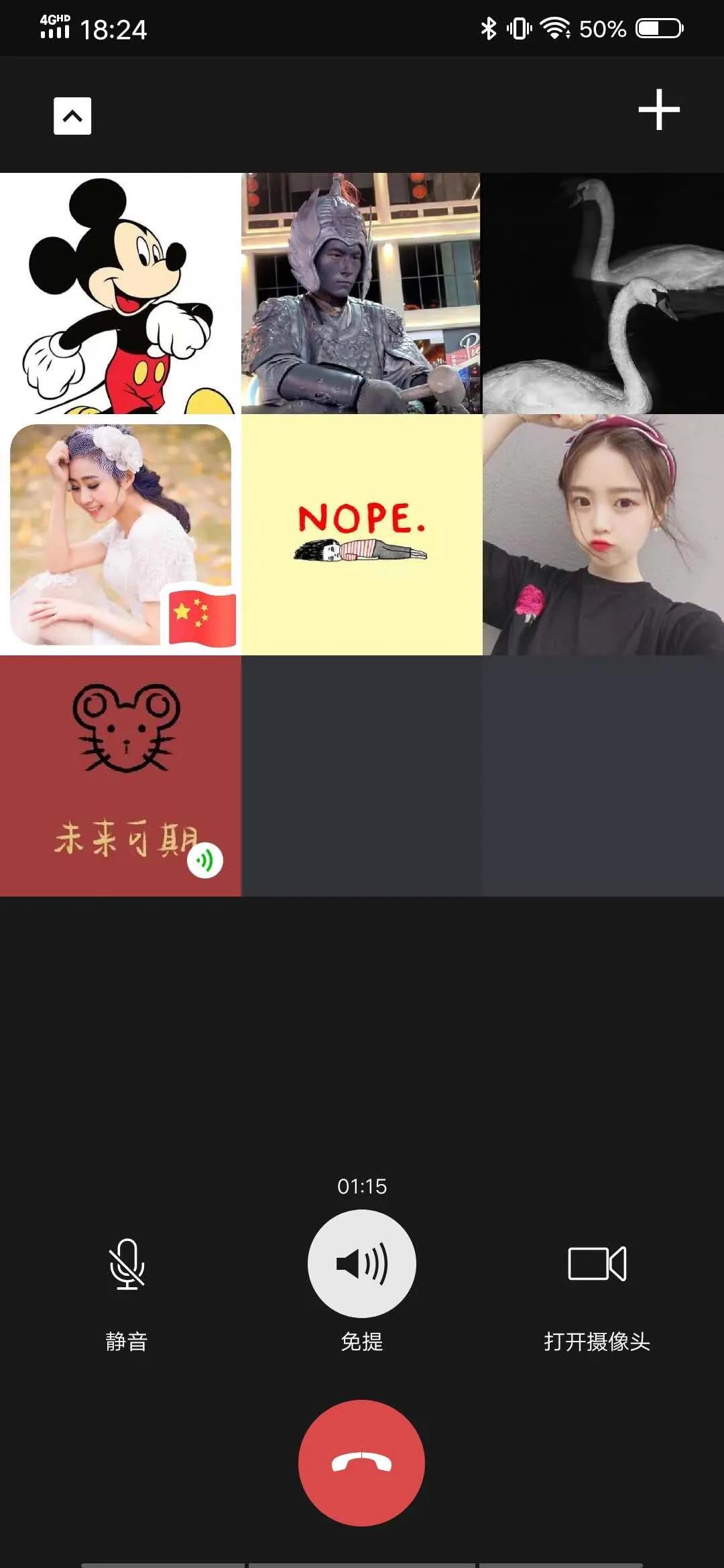This screenshot has width=724, height=1568.
Task: Minimize the group call window
Action: [72, 116]
